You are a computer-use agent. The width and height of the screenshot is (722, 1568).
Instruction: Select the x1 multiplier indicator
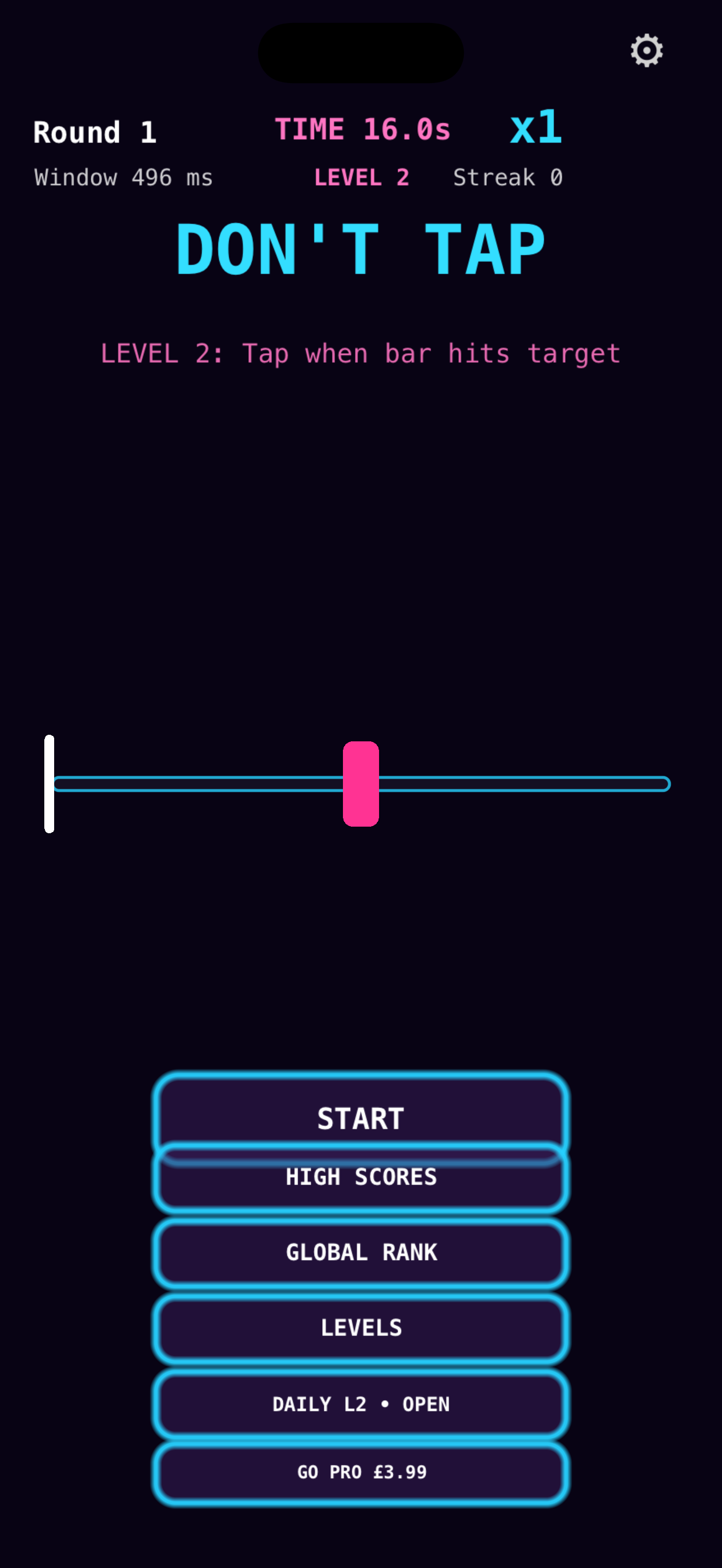[x=537, y=128]
